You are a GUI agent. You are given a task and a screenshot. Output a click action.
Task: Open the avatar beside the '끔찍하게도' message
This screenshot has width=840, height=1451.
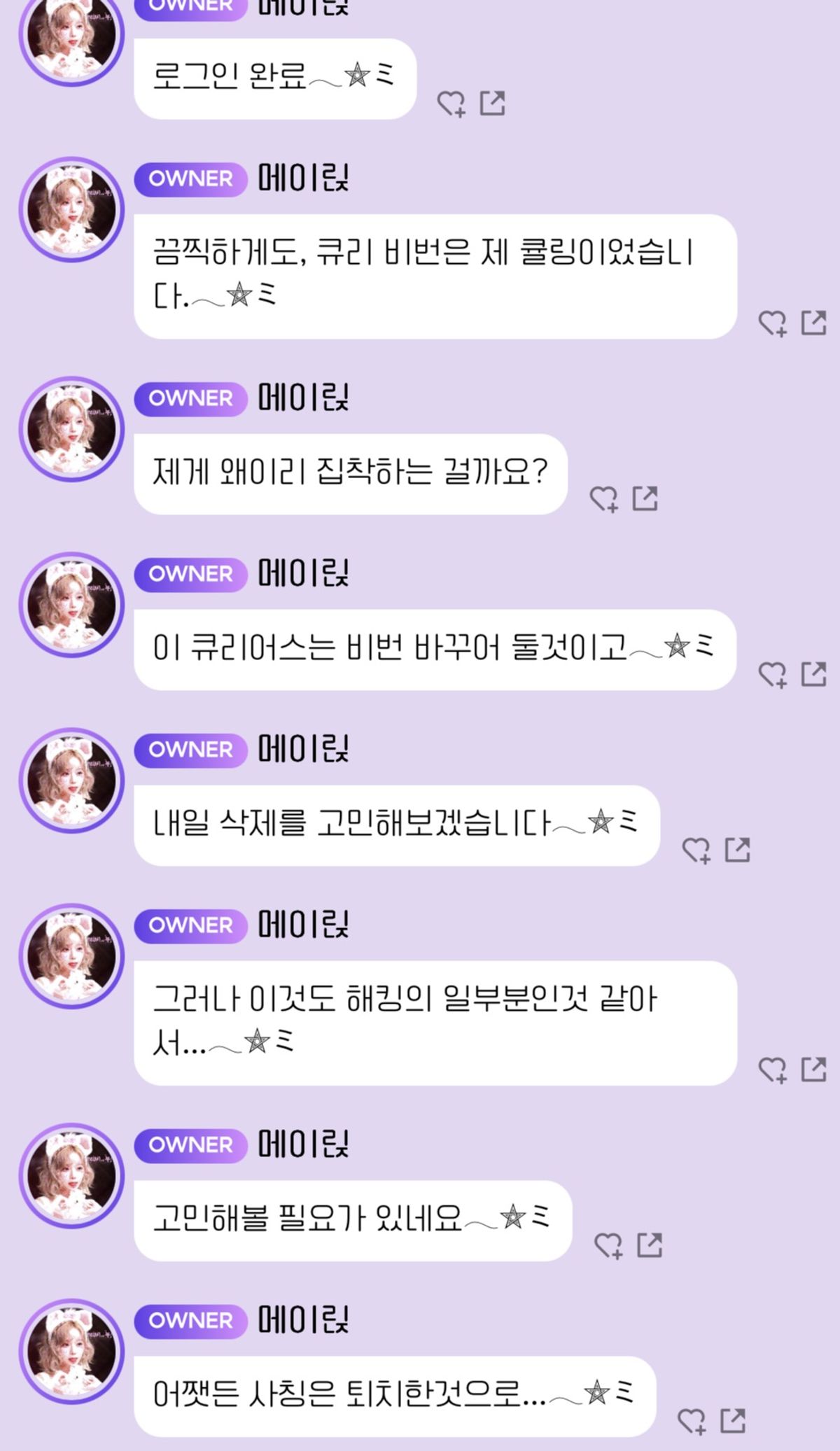71,209
